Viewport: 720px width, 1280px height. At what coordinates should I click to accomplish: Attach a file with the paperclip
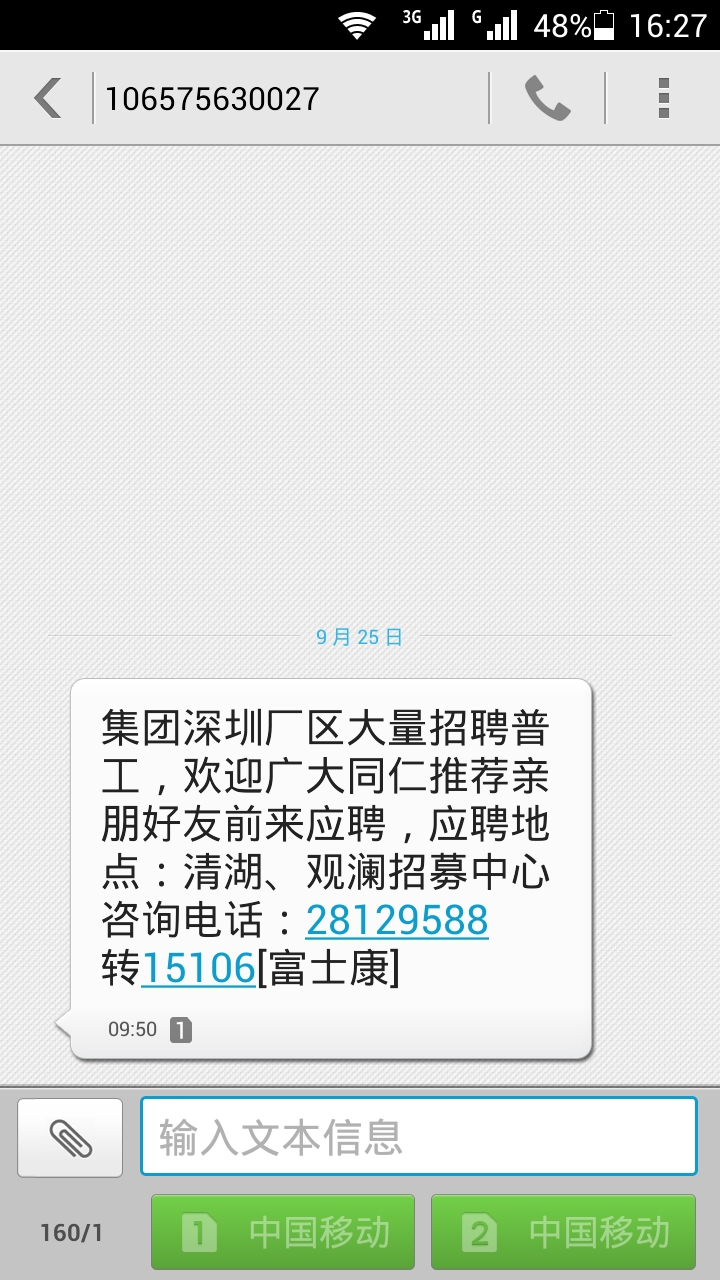[70, 1138]
